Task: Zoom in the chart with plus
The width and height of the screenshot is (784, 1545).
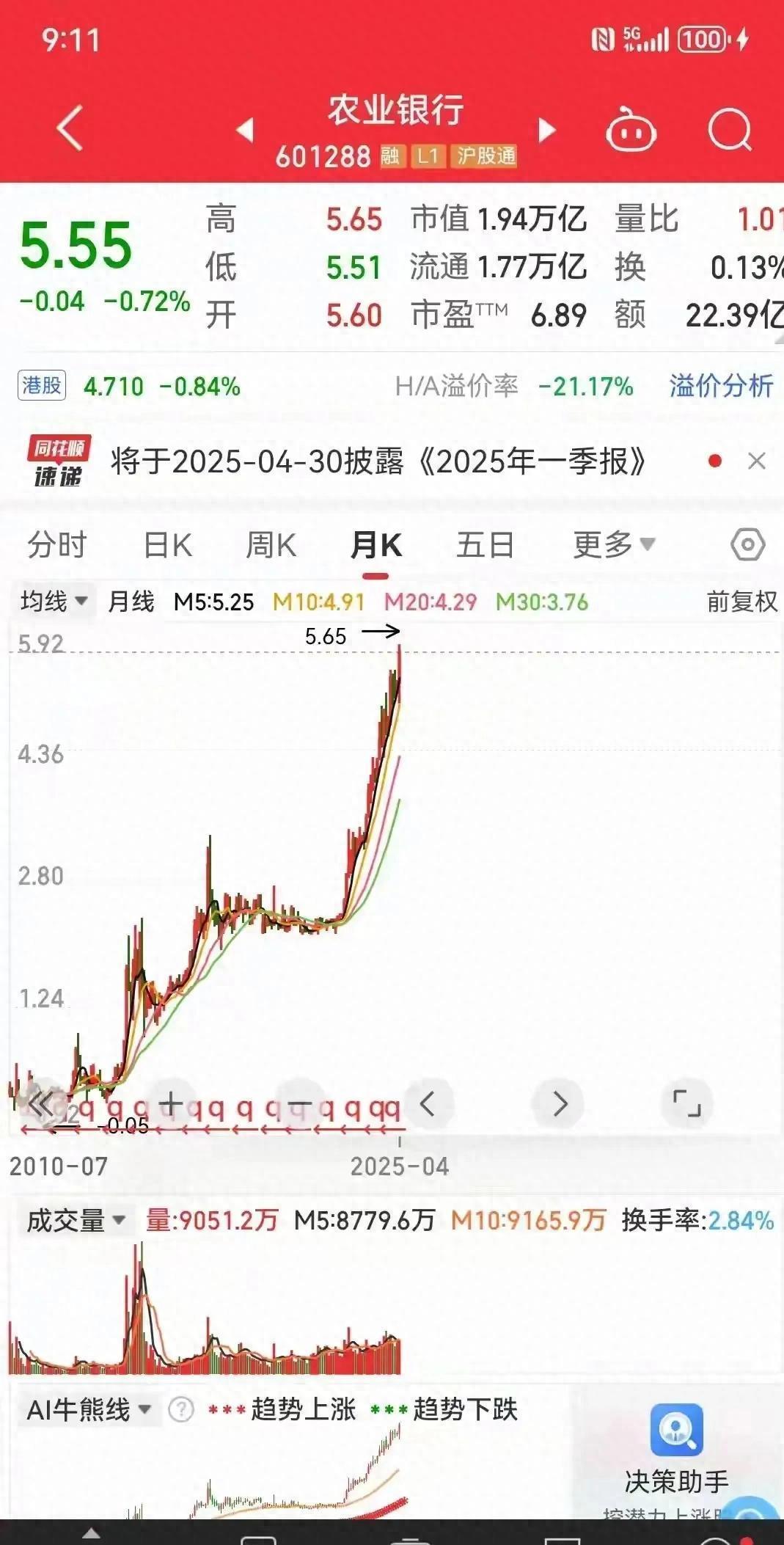Action: (171, 1103)
